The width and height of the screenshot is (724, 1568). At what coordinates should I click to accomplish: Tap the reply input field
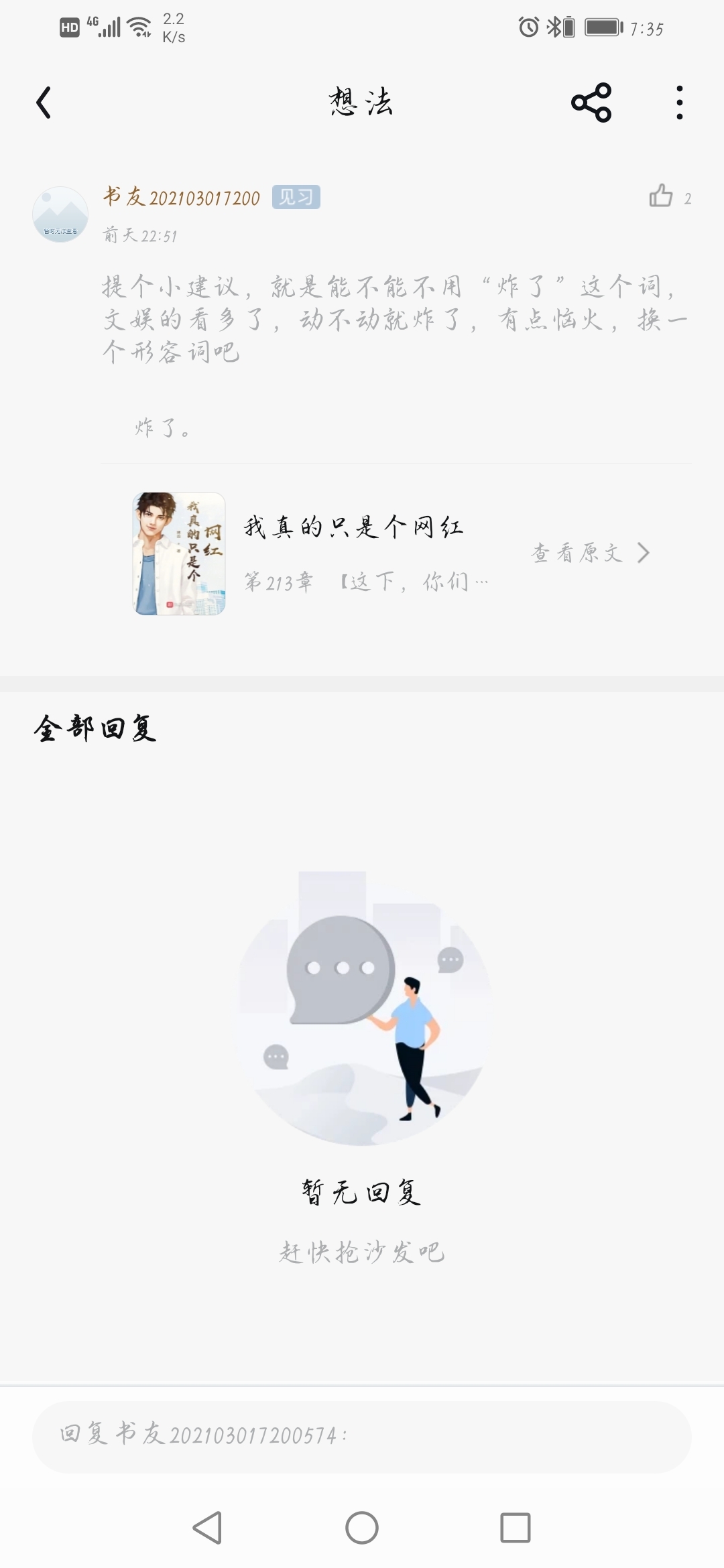[x=362, y=1435]
